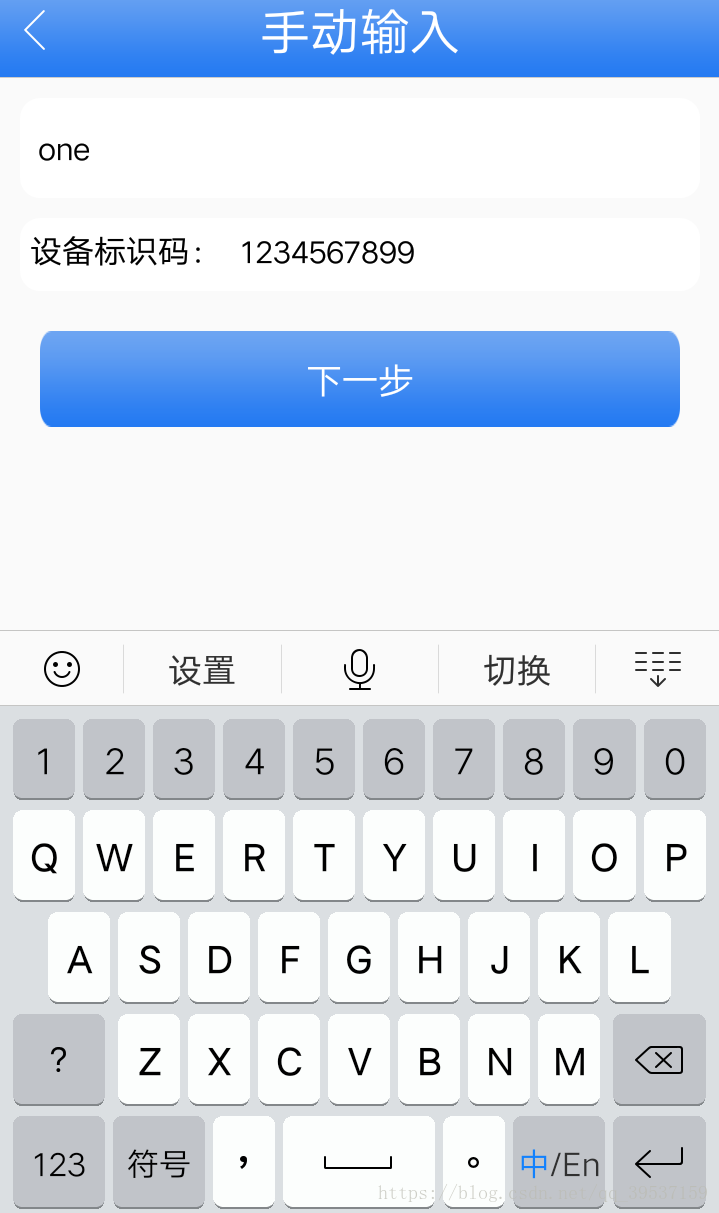Tap the text field containing "one"
This screenshot has width=719, height=1213.
[359, 148]
